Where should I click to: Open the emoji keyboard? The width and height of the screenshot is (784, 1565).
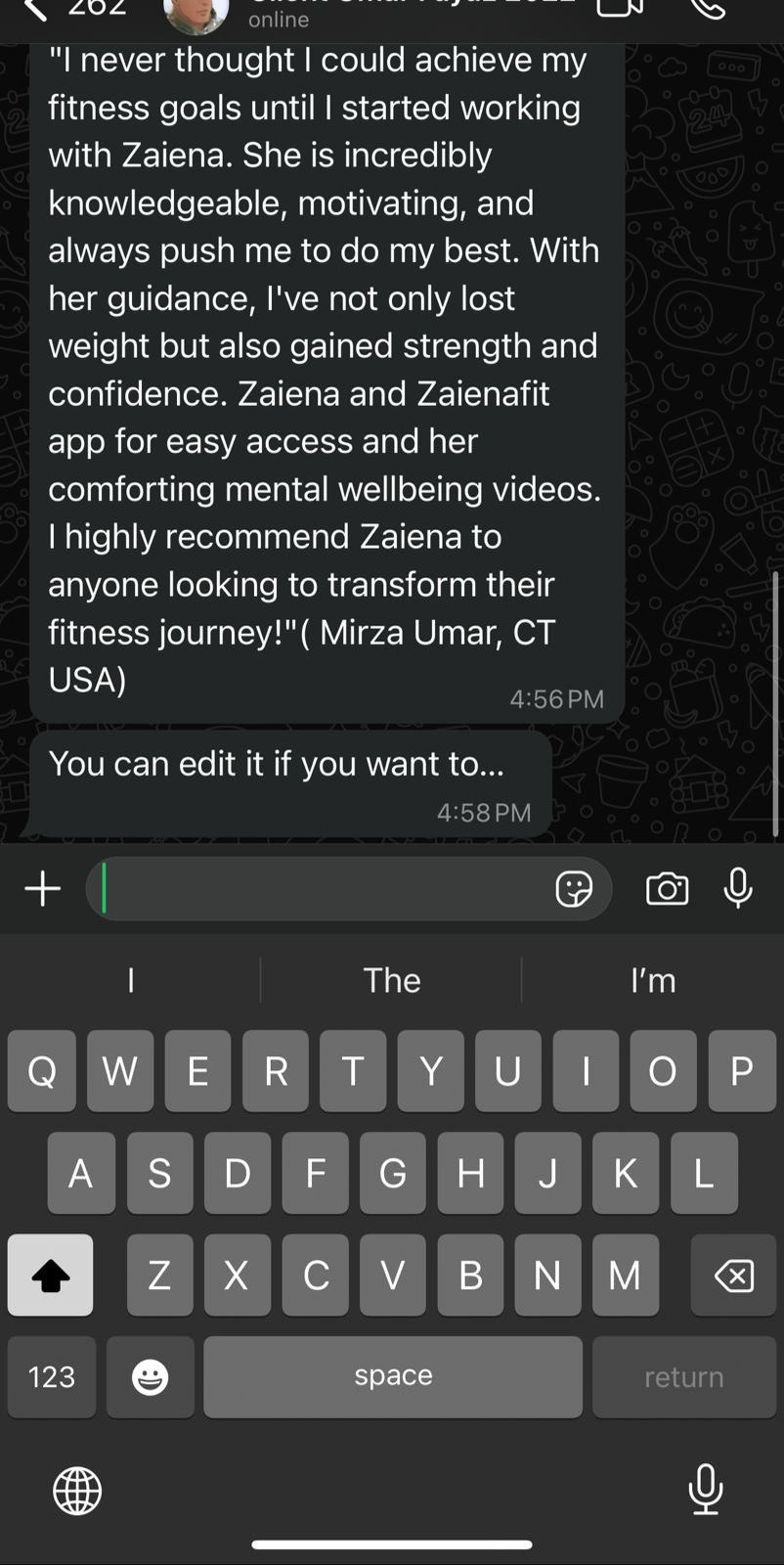point(150,1377)
